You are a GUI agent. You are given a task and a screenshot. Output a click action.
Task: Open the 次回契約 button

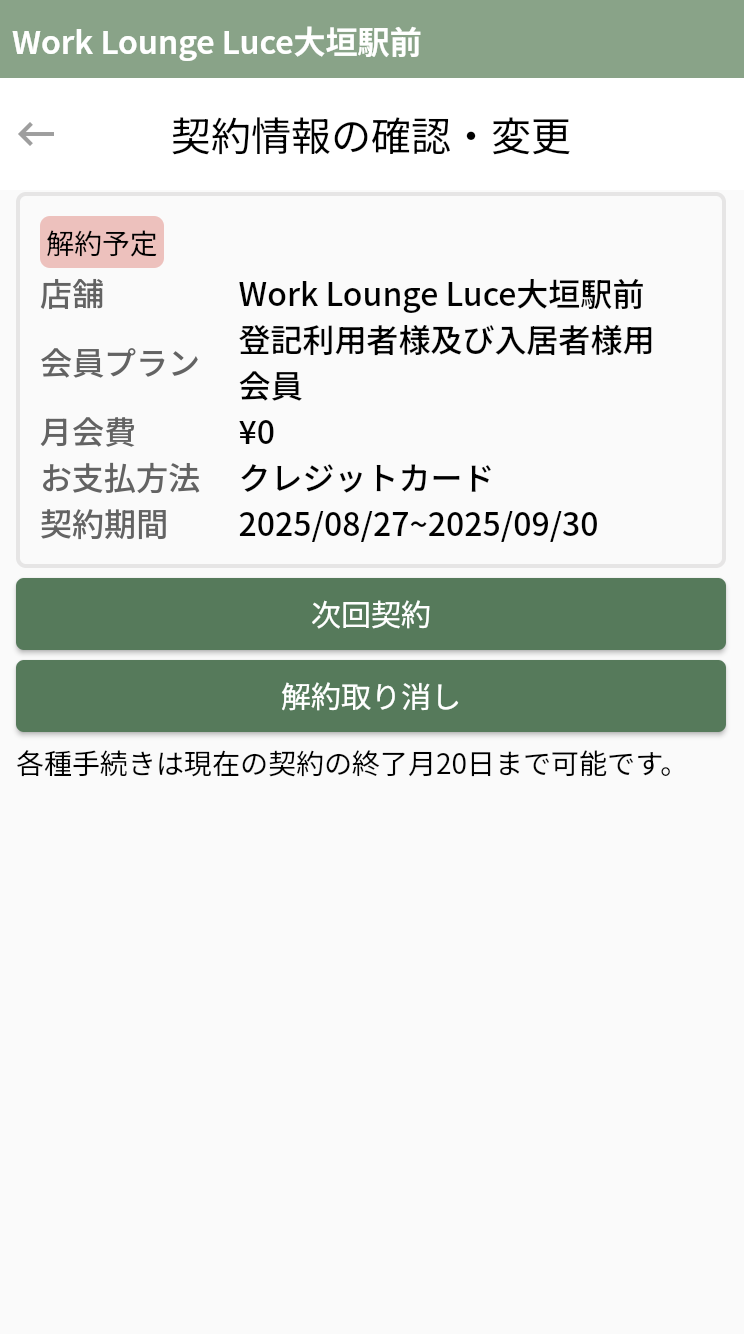(x=370, y=615)
